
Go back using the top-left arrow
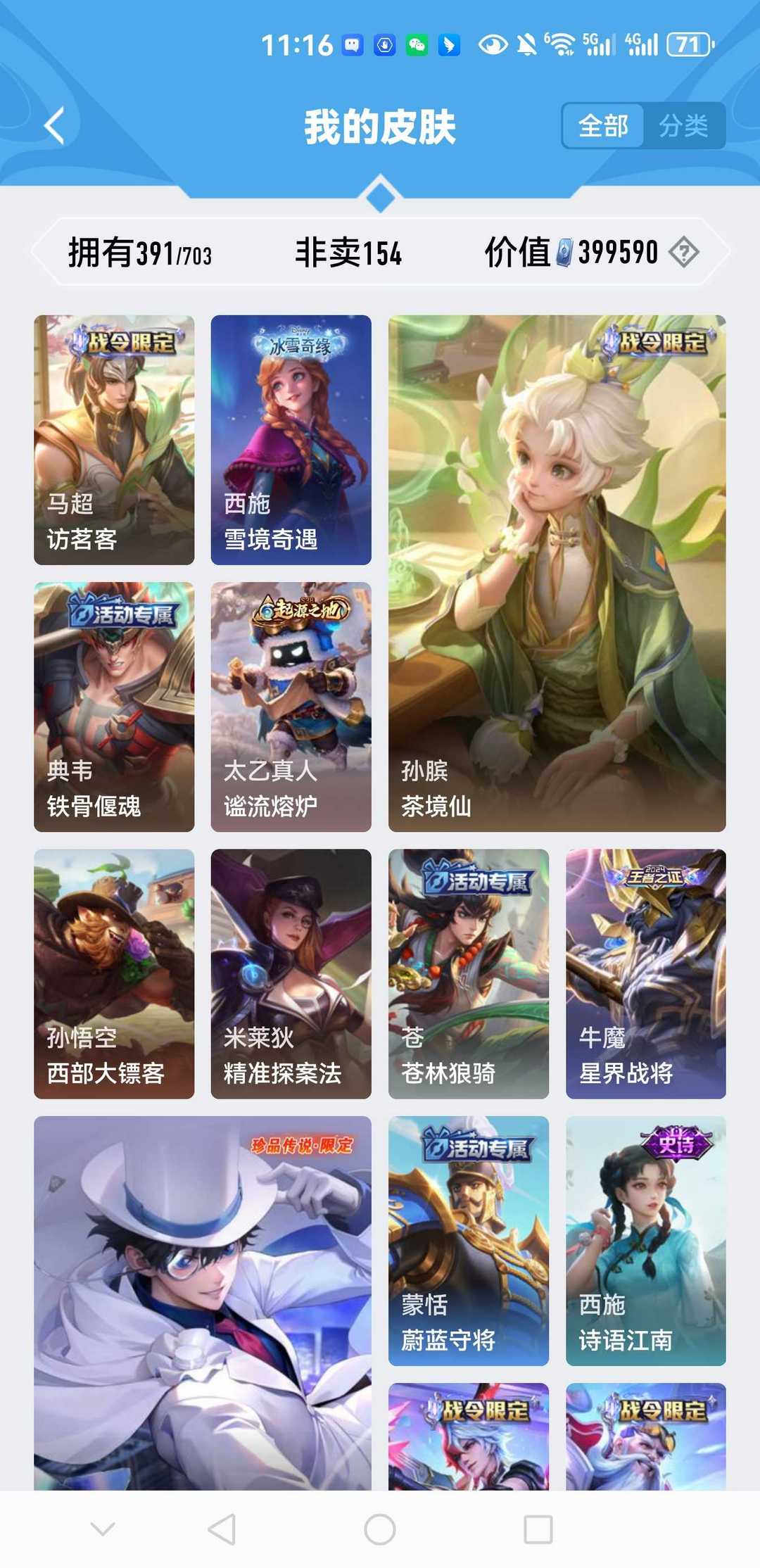pyautogui.click(x=55, y=126)
